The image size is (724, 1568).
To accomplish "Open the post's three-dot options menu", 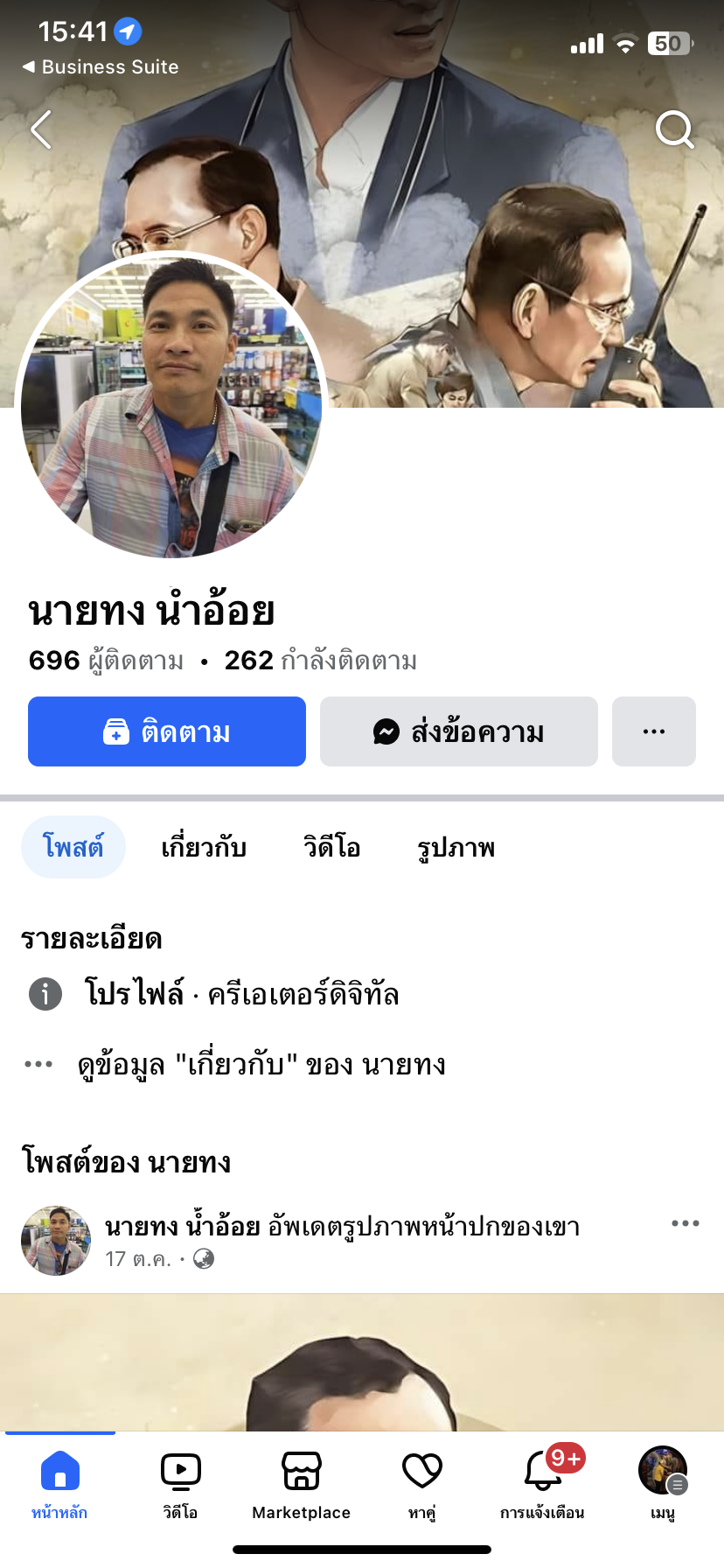I will (685, 1223).
